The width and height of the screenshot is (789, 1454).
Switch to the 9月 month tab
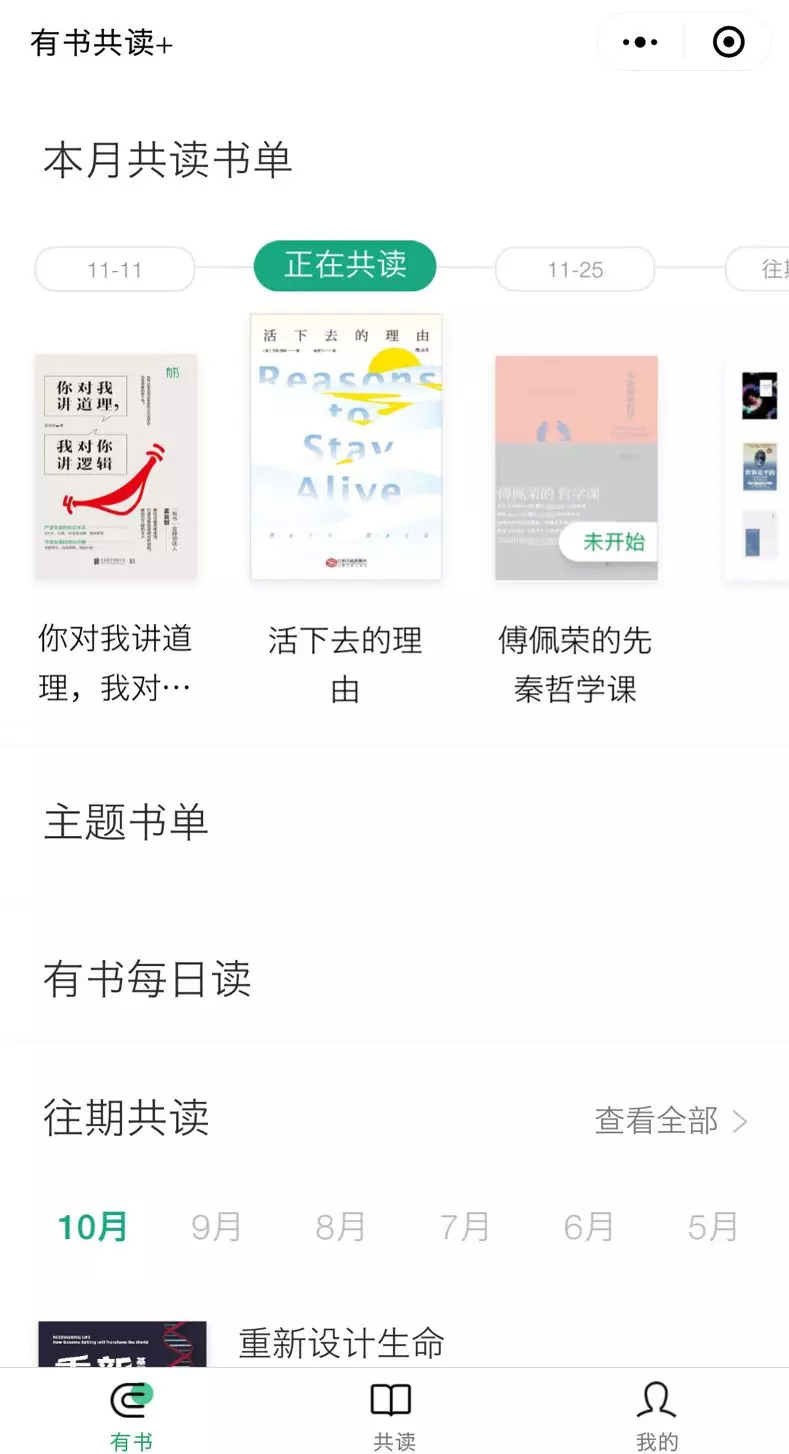[216, 1227]
